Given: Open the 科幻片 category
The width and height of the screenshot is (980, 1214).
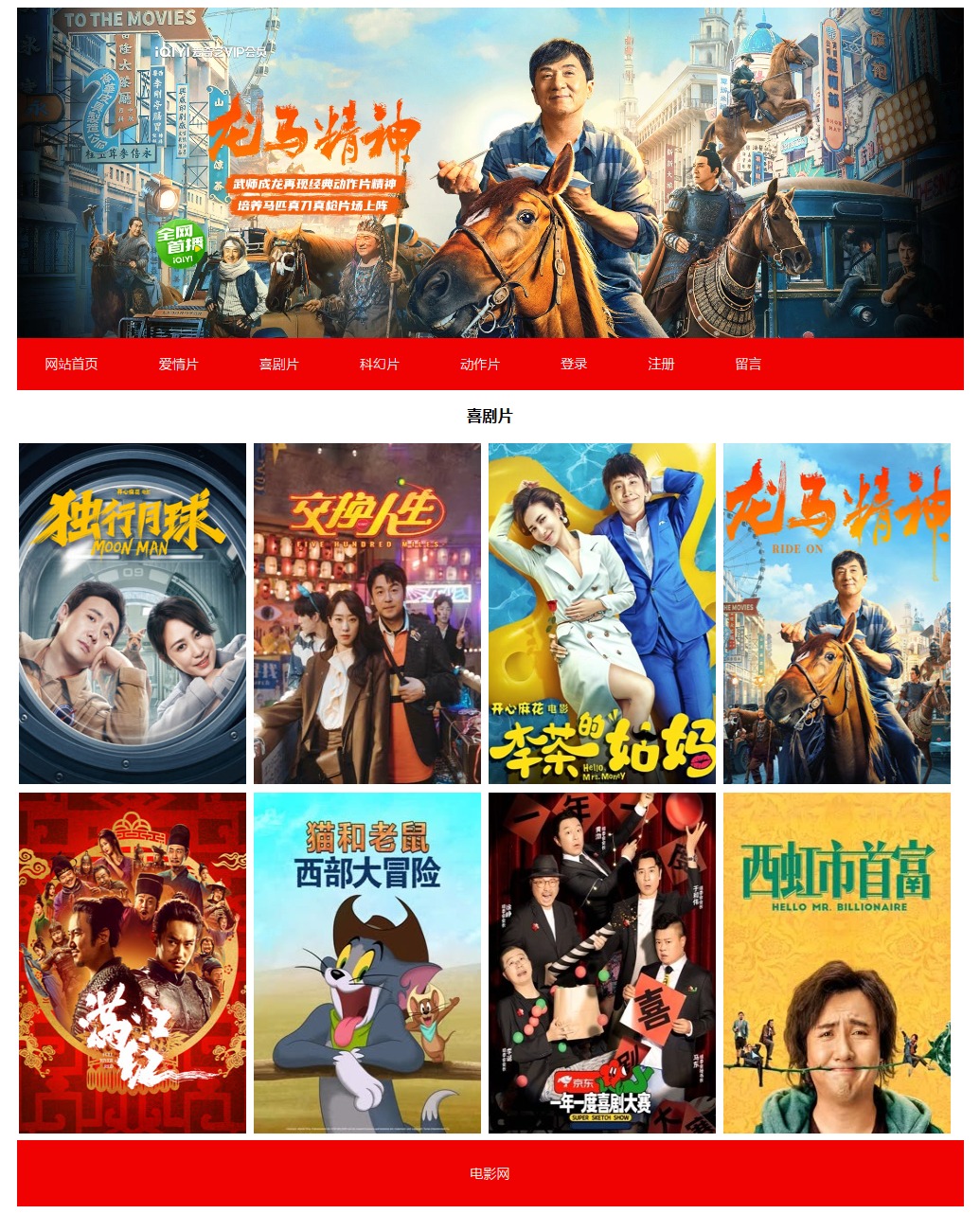Looking at the screenshot, I should (379, 364).
